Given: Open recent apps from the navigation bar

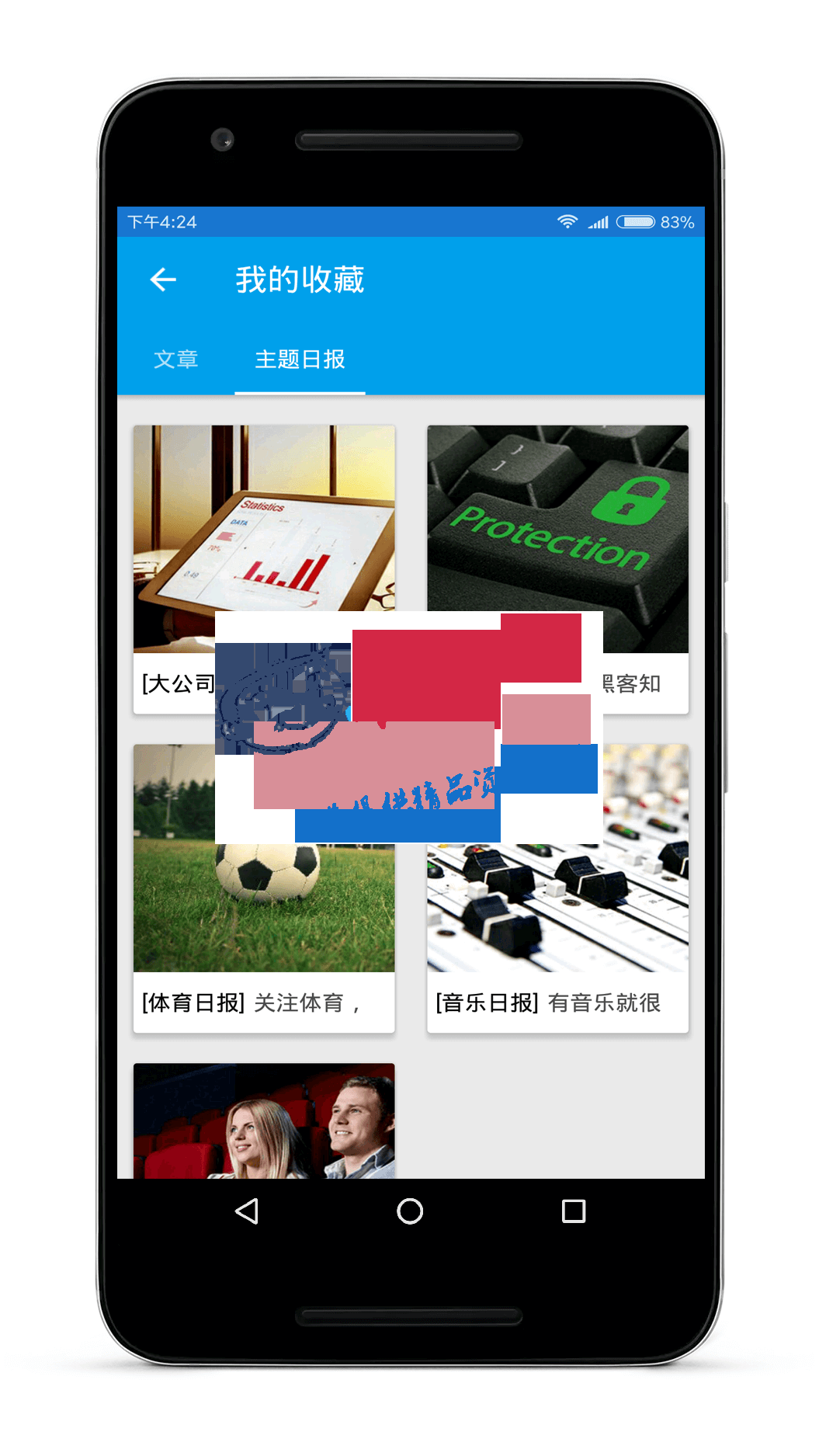Looking at the screenshot, I should [574, 1211].
